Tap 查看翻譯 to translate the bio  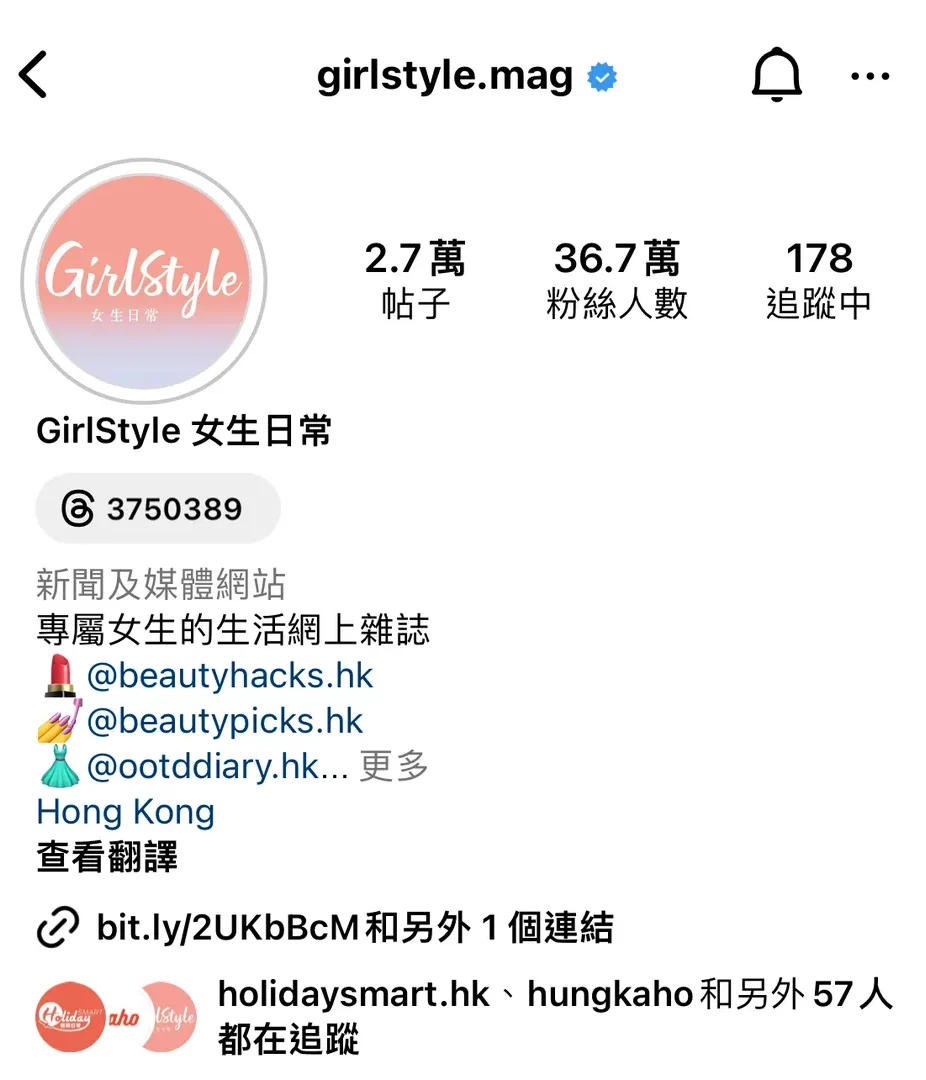[x=107, y=857]
